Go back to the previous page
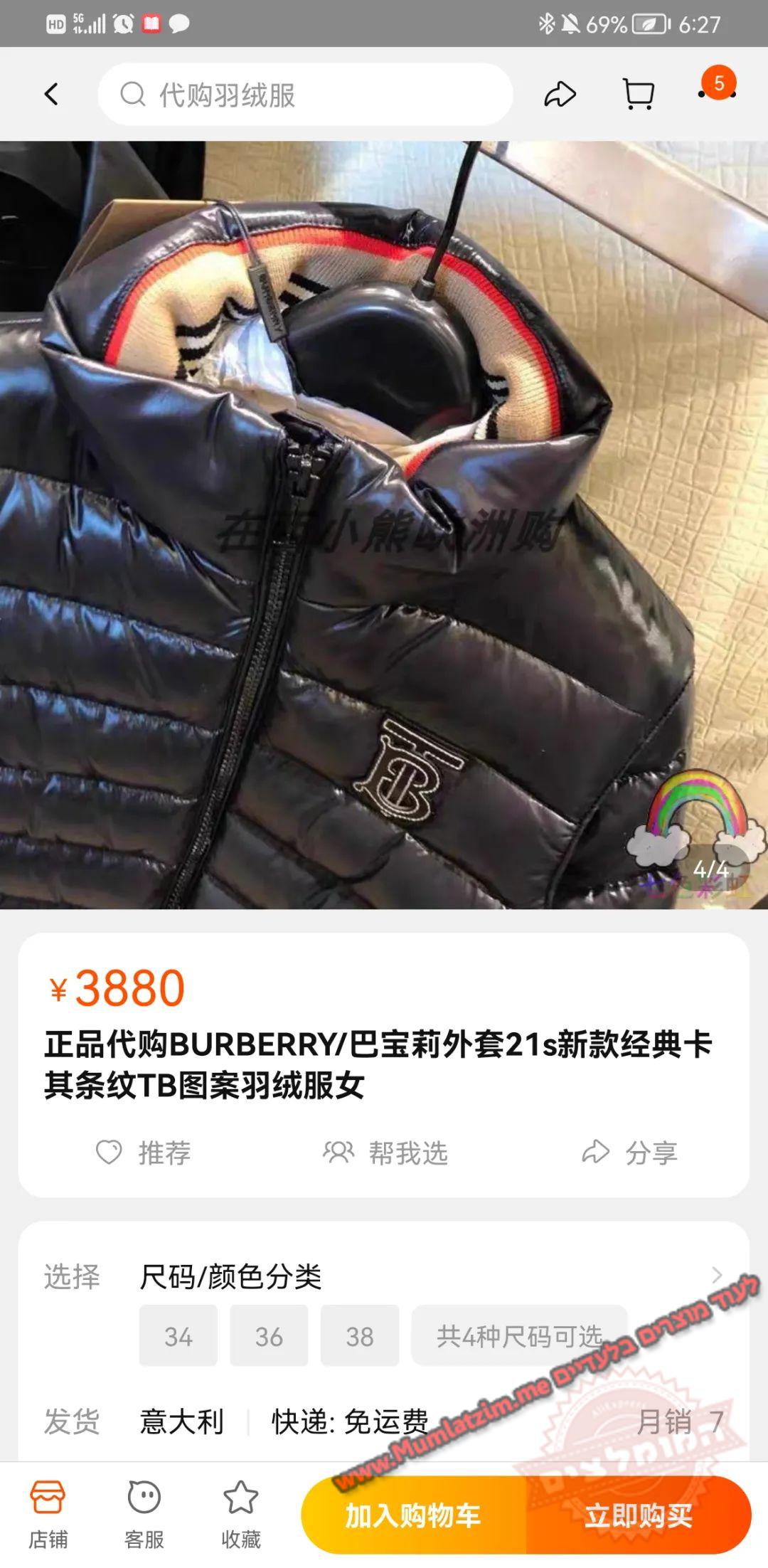Image resolution: width=768 pixels, height=1568 pixels. (51, 94)
